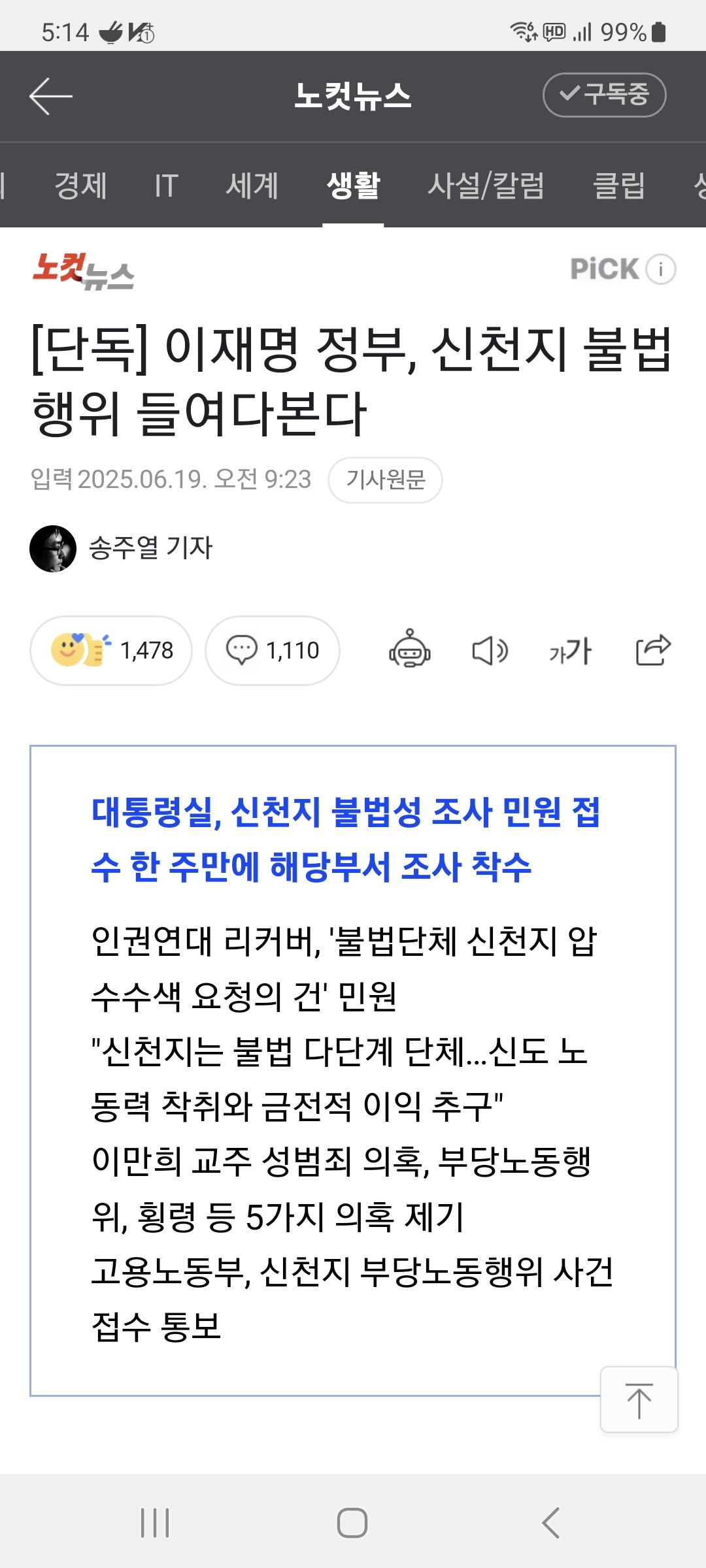The image size is (706, 1568).
Task: Share this article
Action: [x=653, y=649]
